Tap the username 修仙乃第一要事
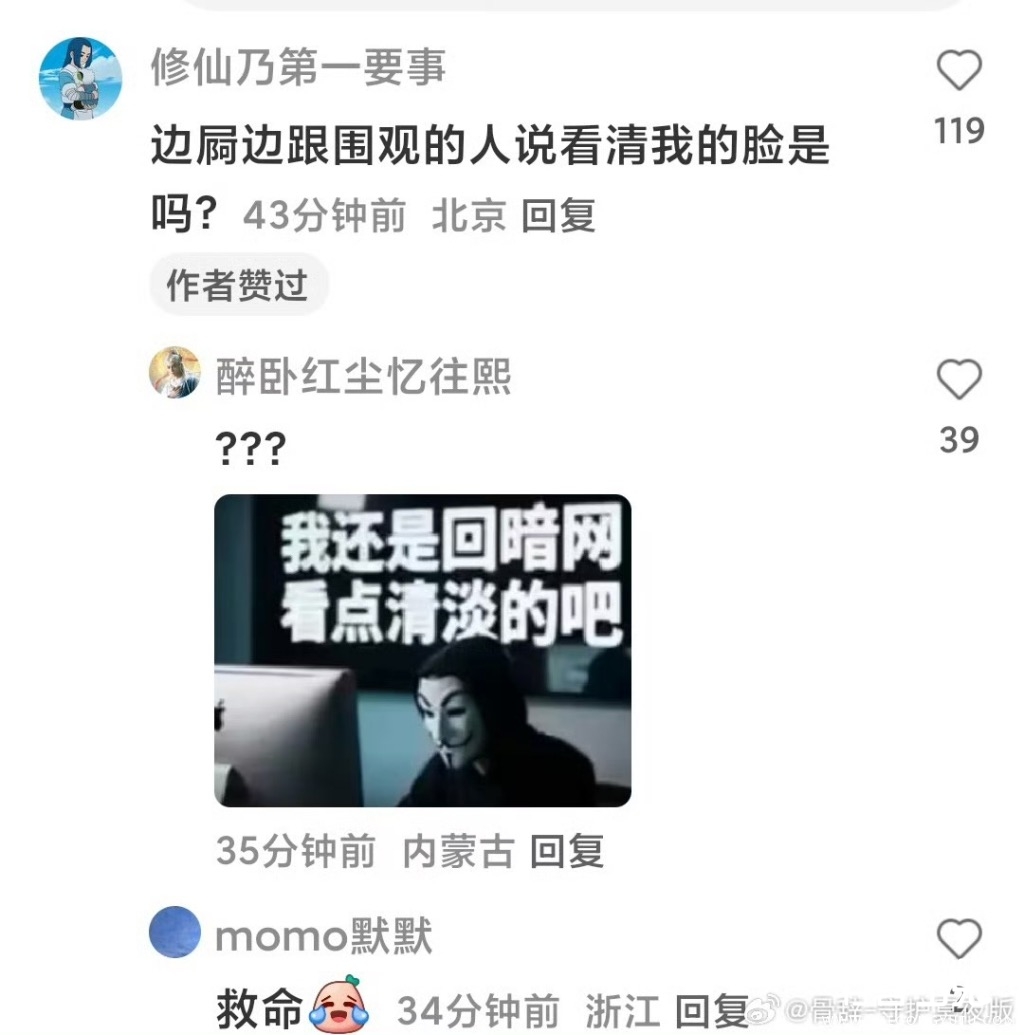1024x1035 pixels. pos(298,68)
